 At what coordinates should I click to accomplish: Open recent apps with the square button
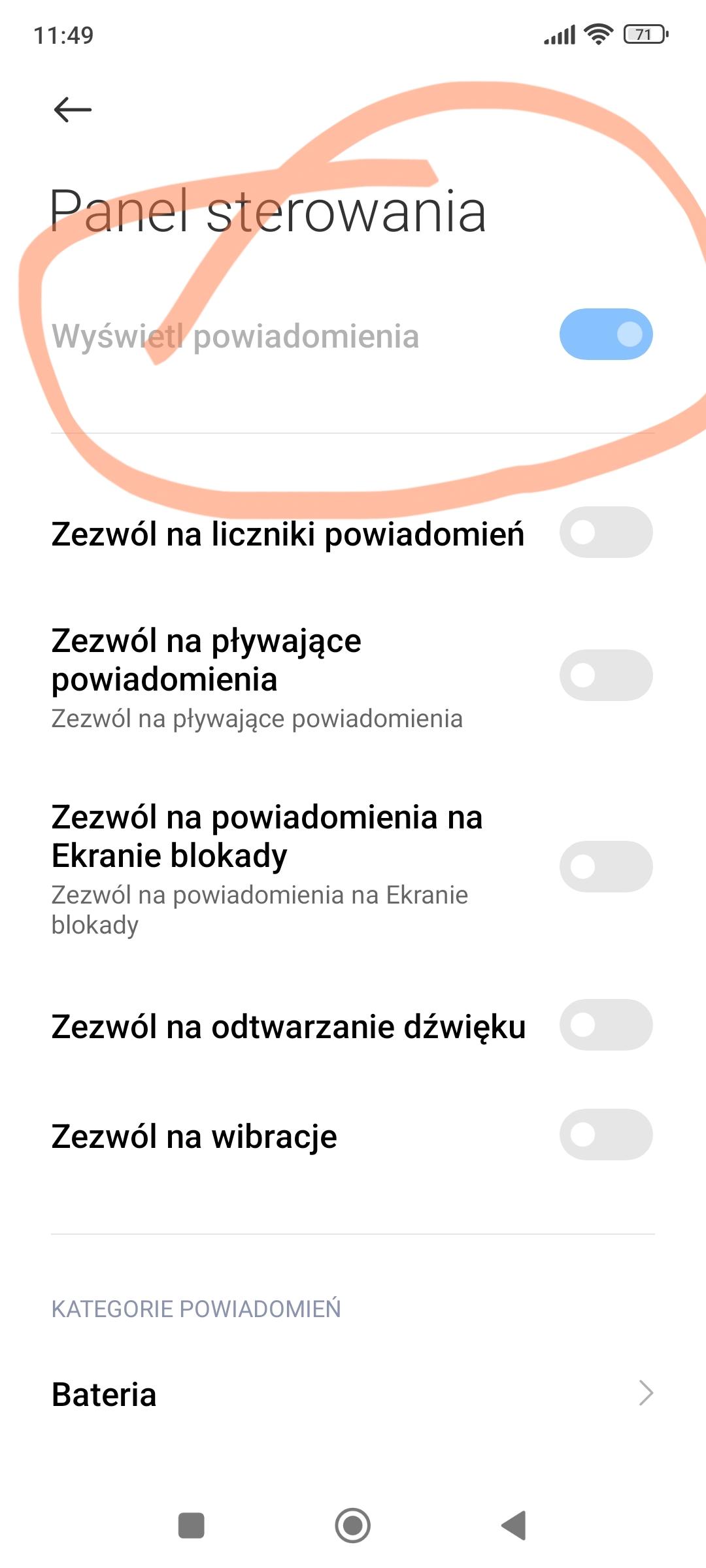(x=192, y=1526)
